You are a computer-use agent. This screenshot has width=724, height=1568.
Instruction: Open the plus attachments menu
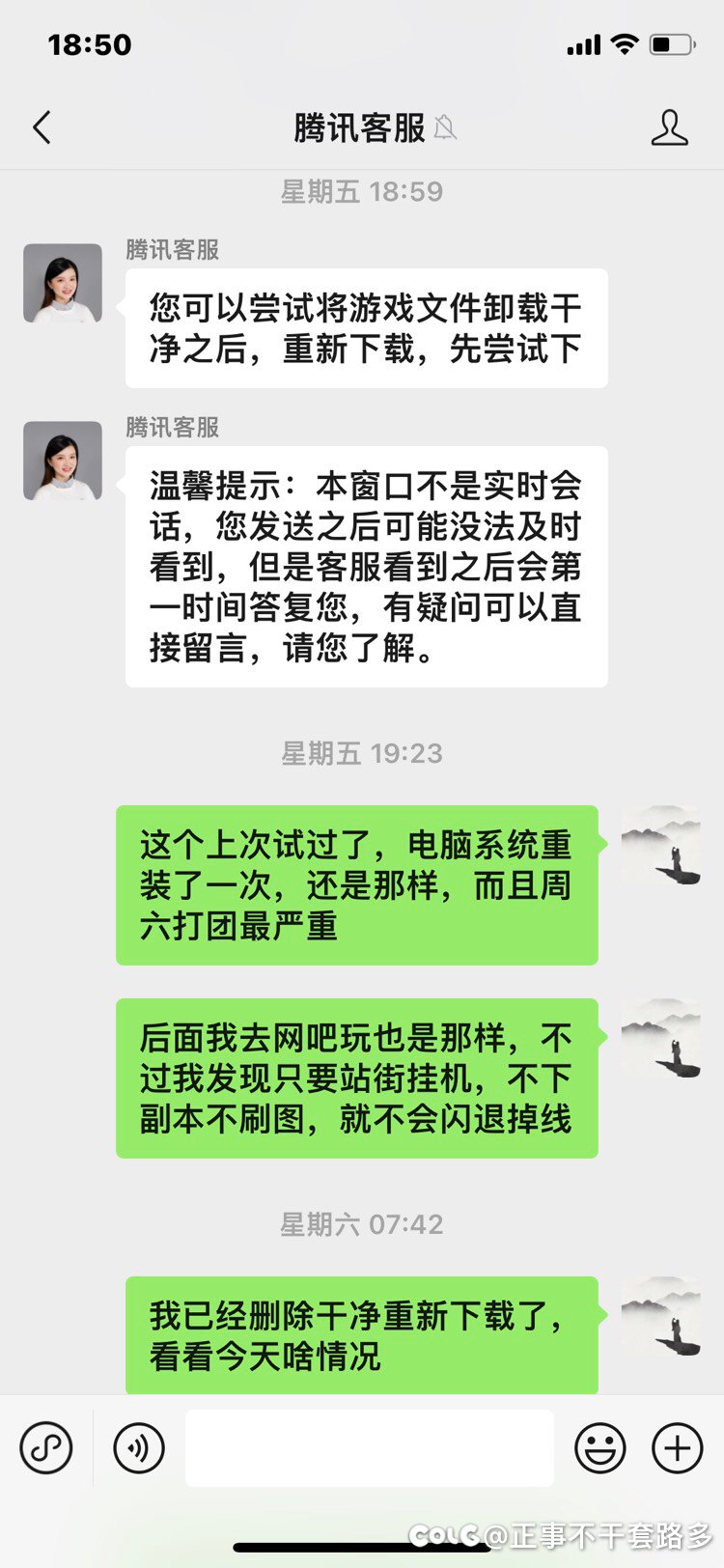coord(678,1448)
